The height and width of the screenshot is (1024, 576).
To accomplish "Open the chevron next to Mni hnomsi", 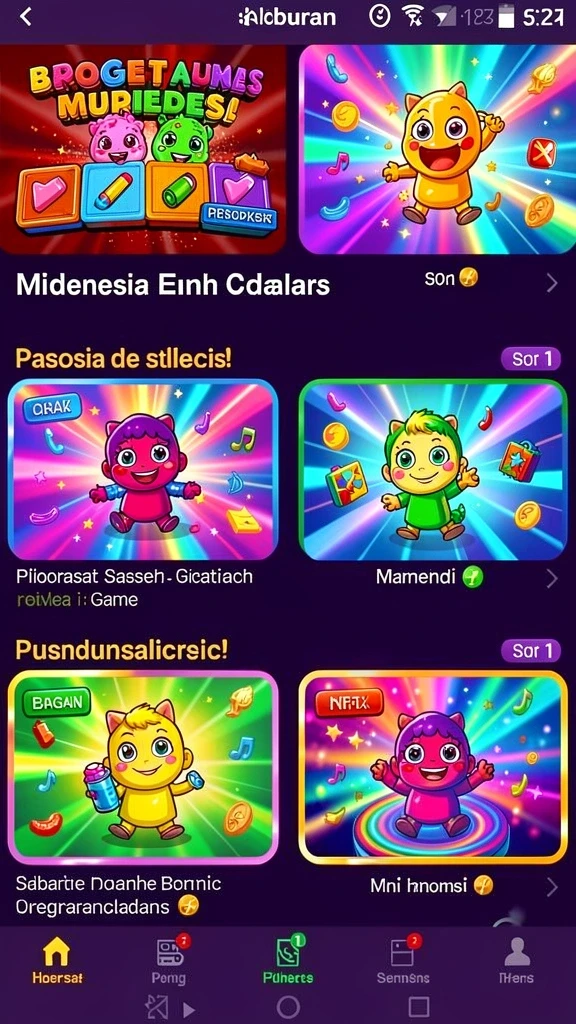I will coord(552,886).
